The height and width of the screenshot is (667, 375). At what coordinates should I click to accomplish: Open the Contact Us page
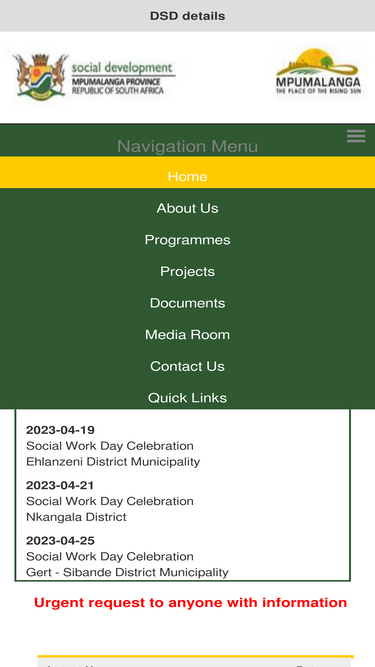point(188,366)
